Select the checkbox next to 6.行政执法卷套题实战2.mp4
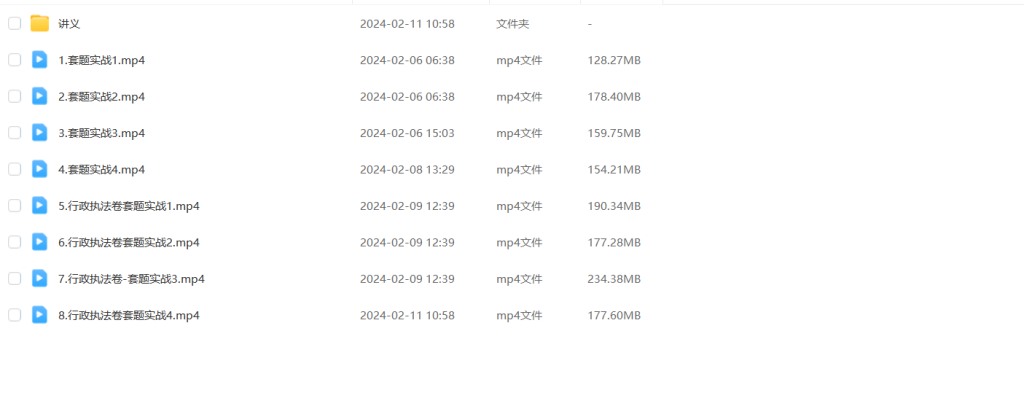Screen dimensions: 1024x409 point(15,242)
